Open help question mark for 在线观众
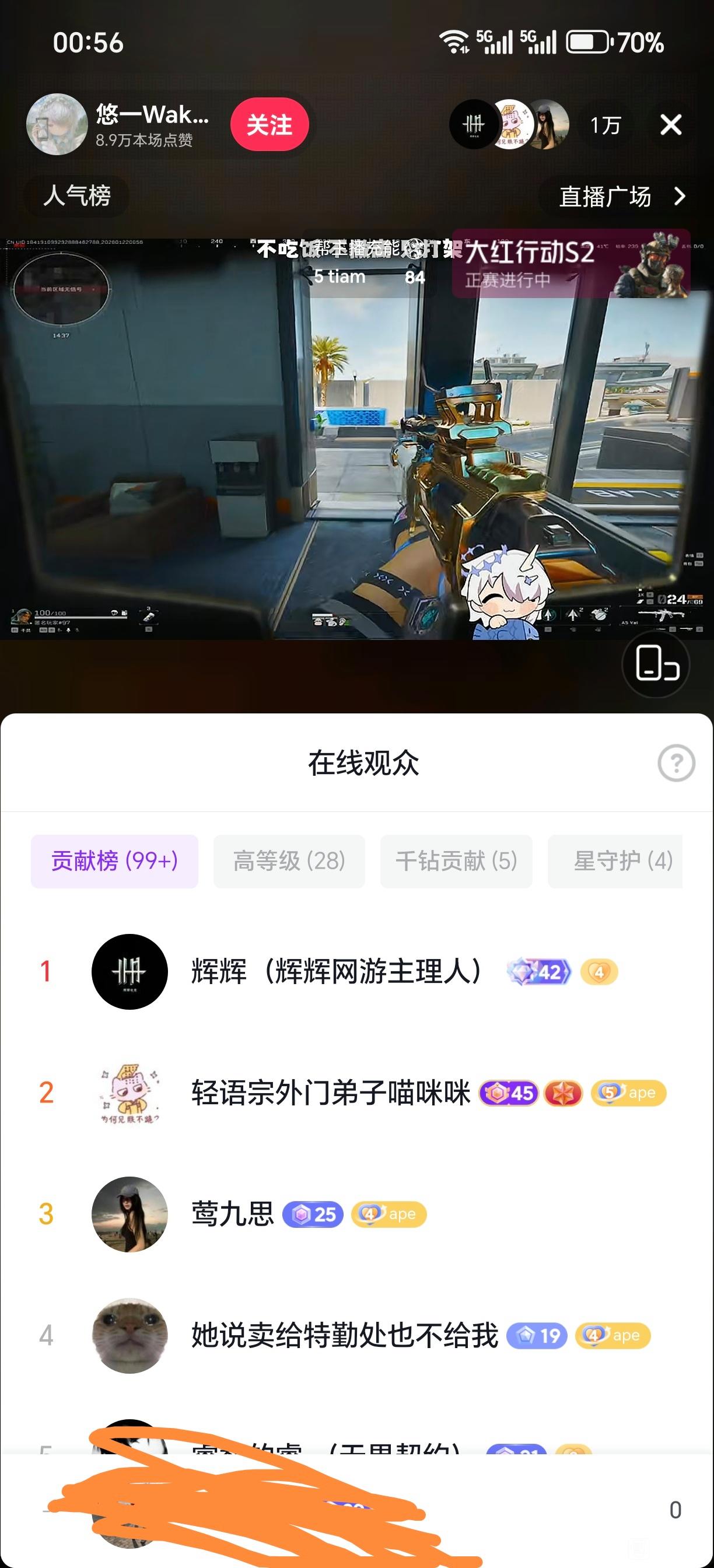Viewport: 714px width, 1568px height. 676,762
